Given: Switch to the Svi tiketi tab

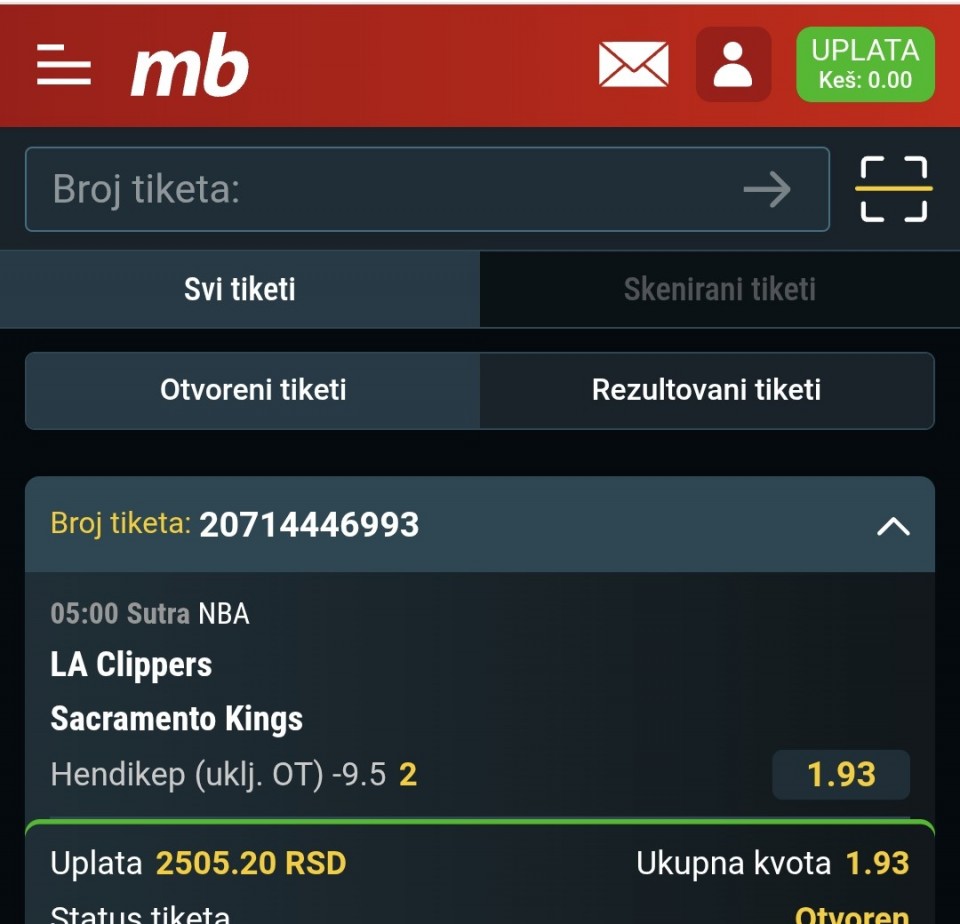Looking at the screenshot, I should [x=240, y=290].
